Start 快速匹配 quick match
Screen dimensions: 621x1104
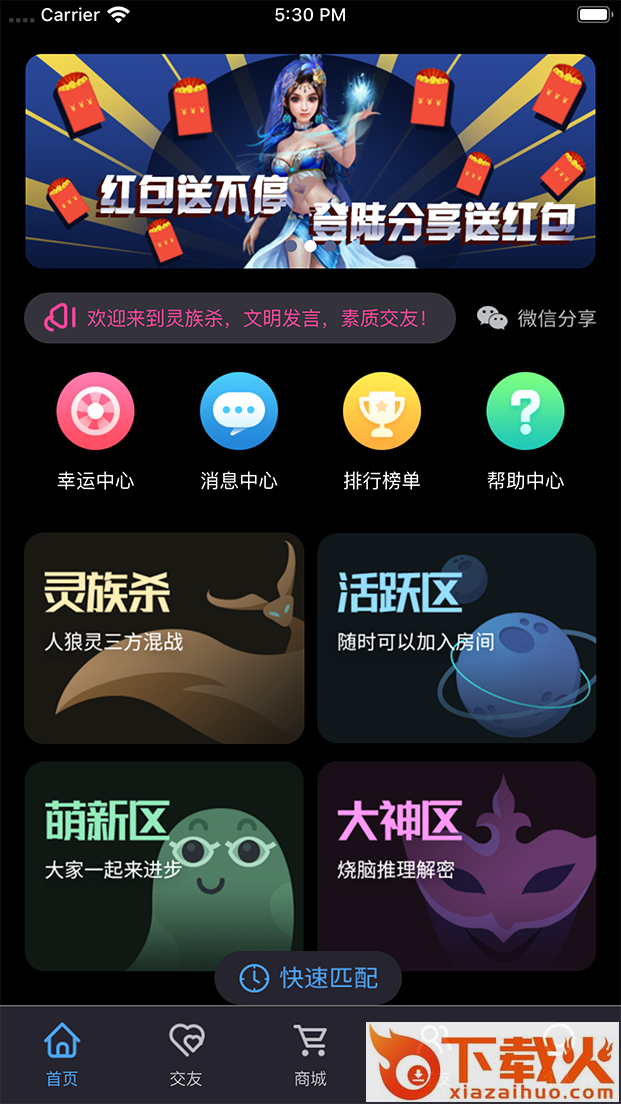[x=308, y=977]
